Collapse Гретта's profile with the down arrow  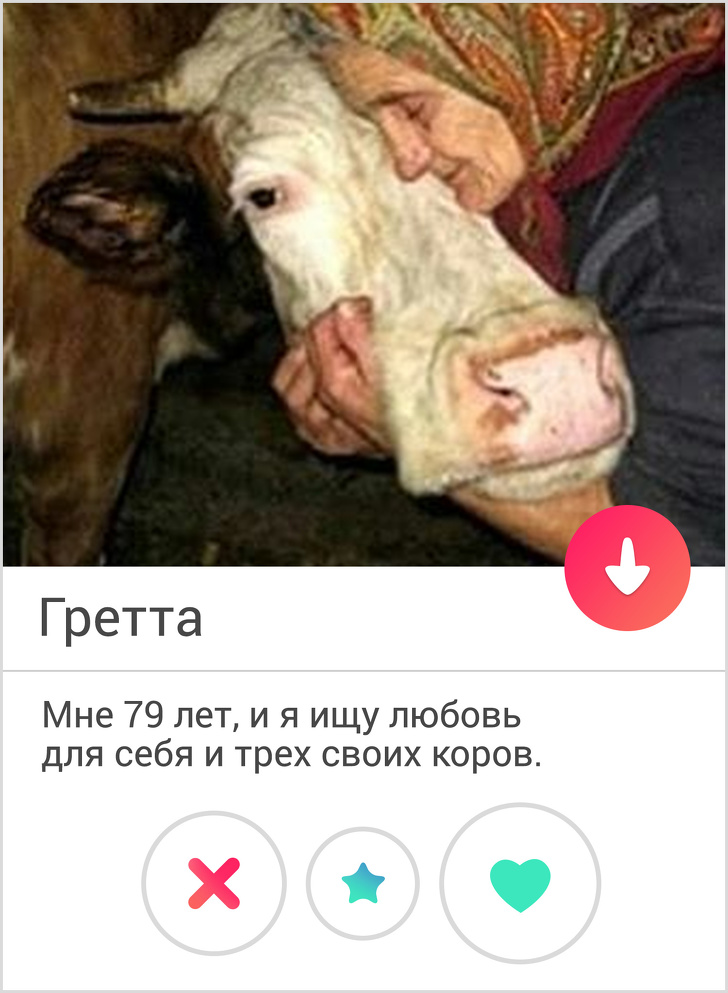(627, 568)
